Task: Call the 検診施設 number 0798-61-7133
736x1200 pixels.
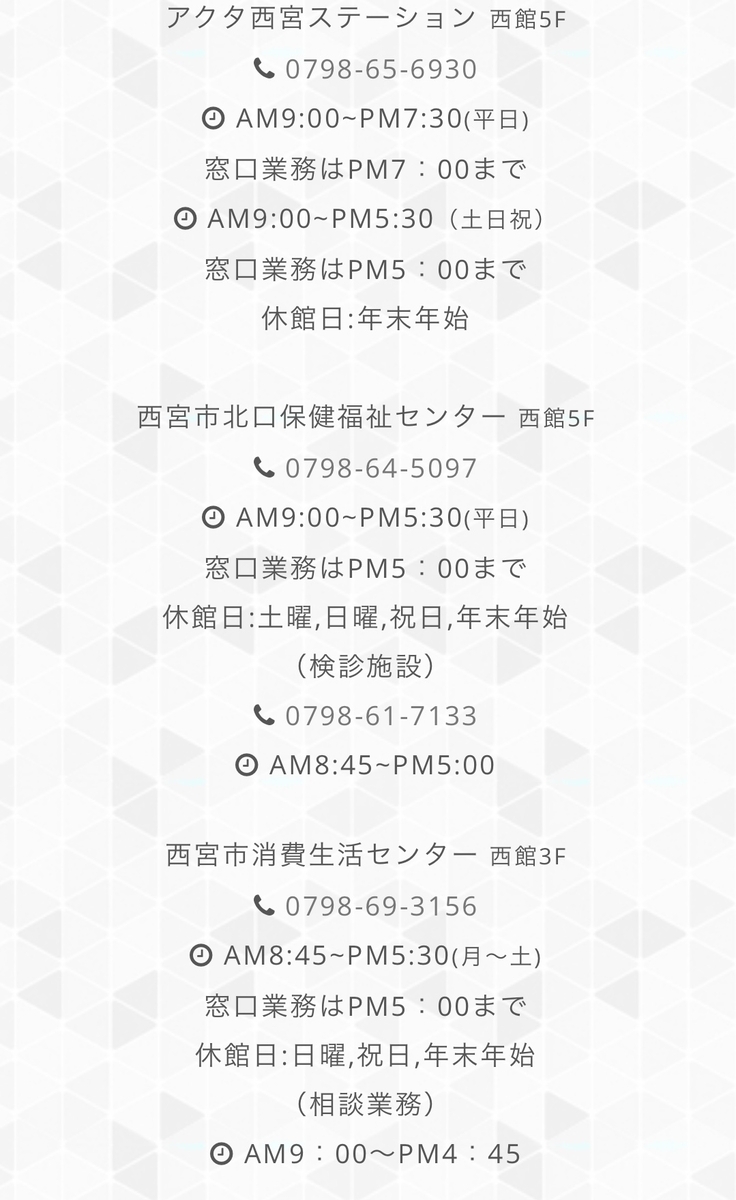Action: pyautogui.click(x=381, y=716)
